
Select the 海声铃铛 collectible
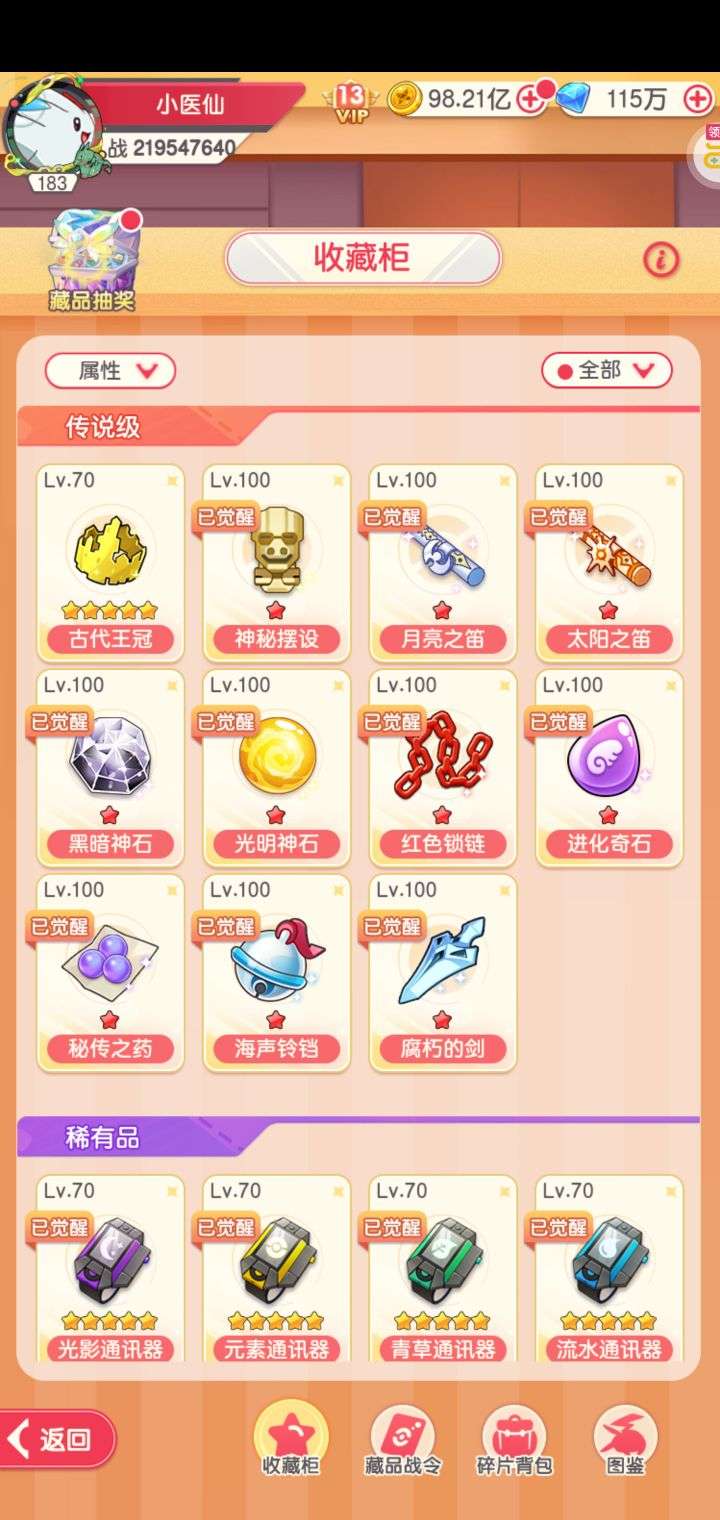tap(276, 973)
